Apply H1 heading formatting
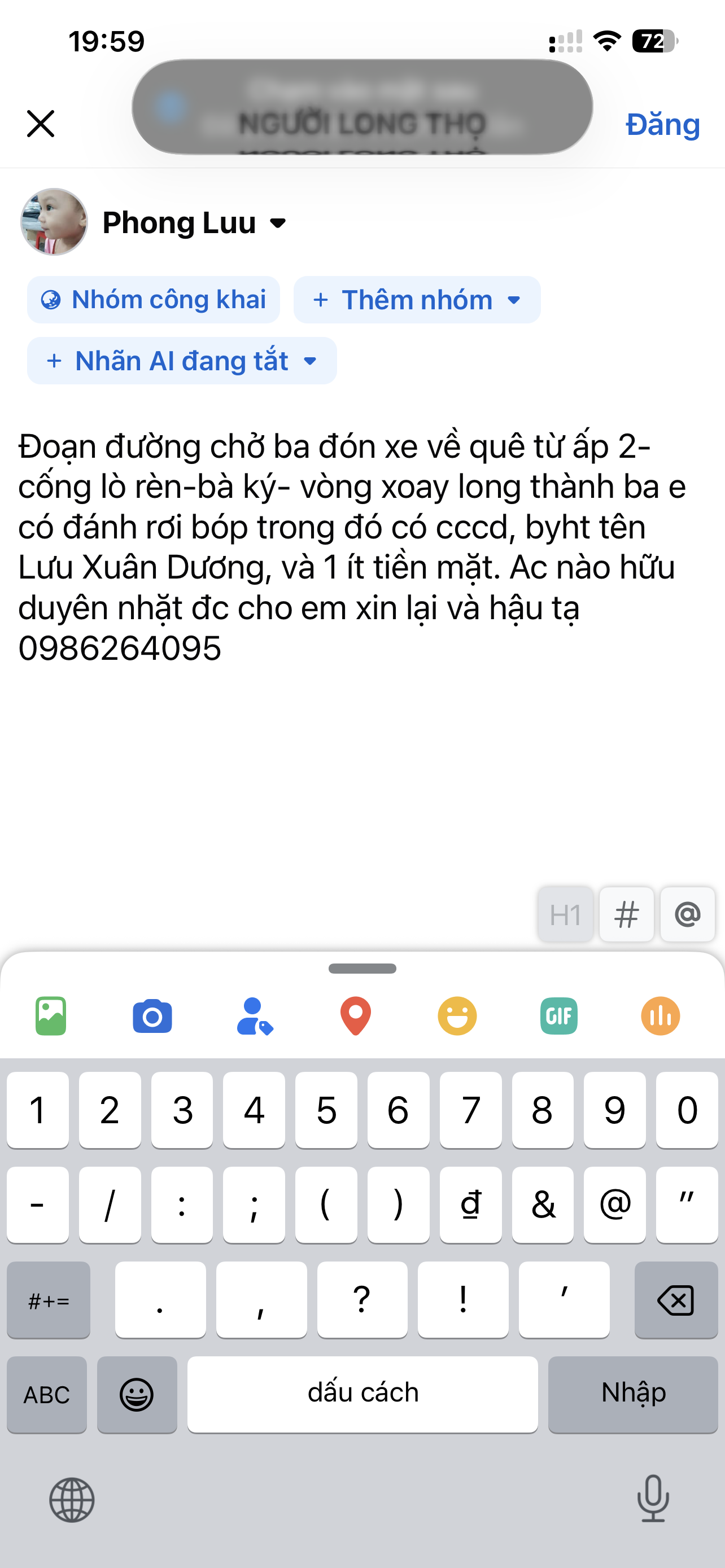Image resolution: width=725 pixels, height=1568 pixels. (x=565, y=914)
